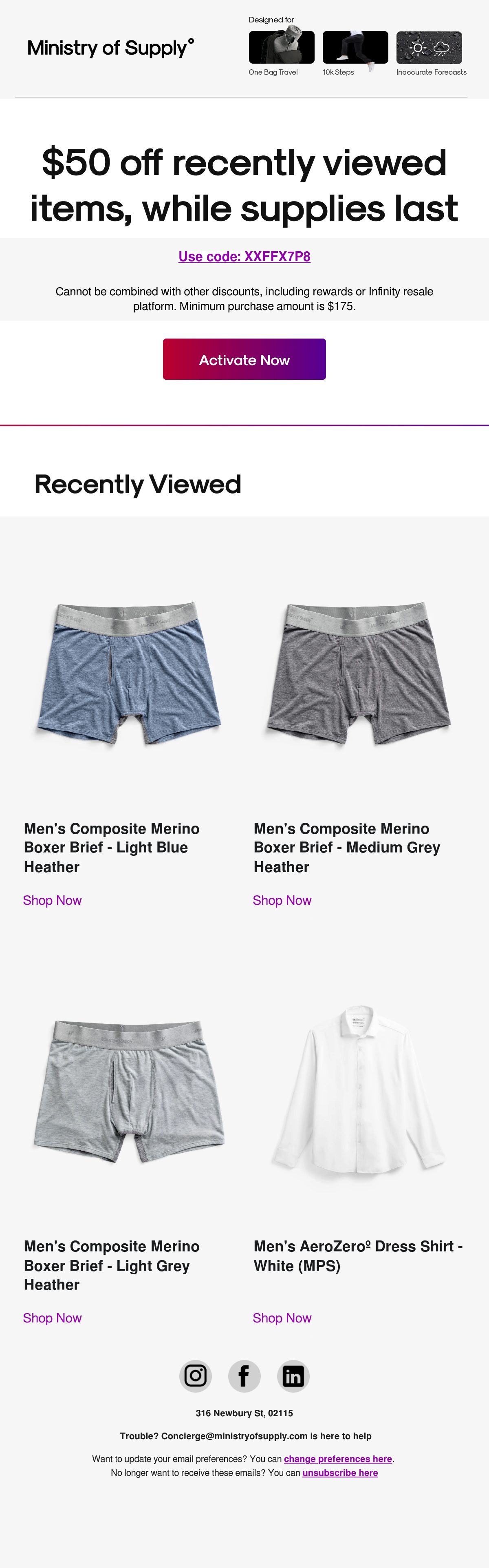Open the LinkedIn icon
Screen dimensions: 489x1568
(293, 1375)
